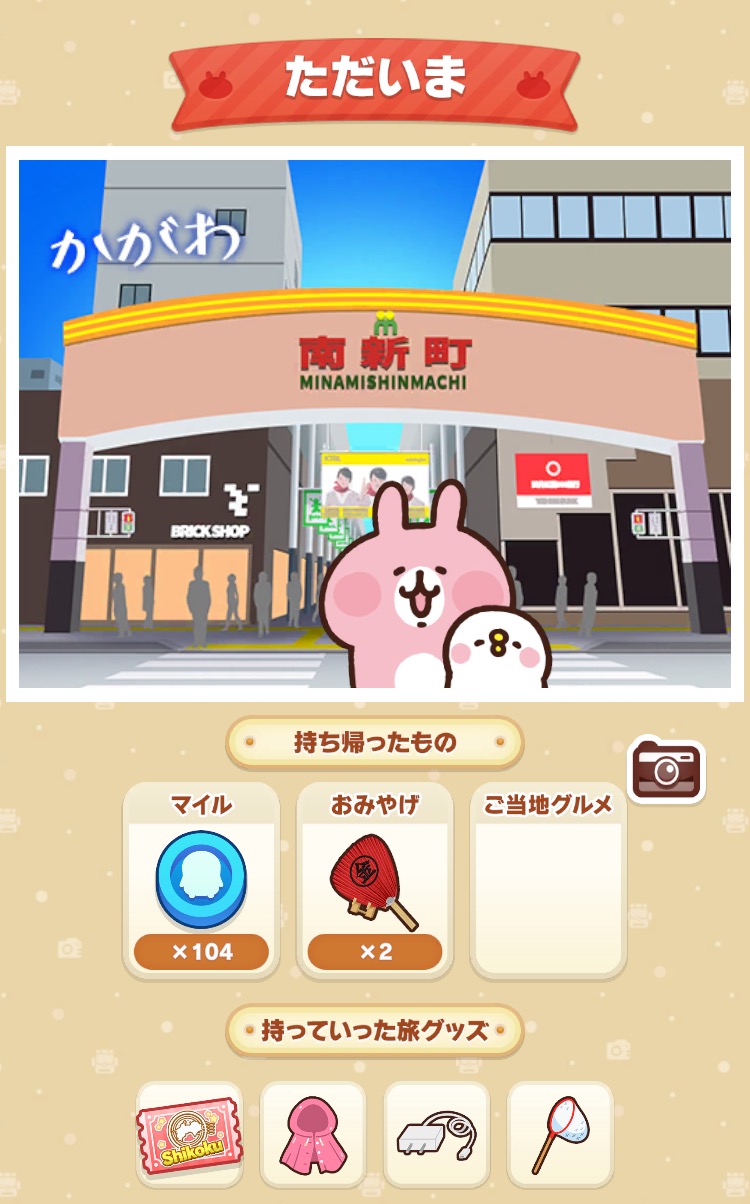This screenshot has width=750, height=1204.
Task: View the Minamishinmachi travel photo
Action: click(375, 424)
